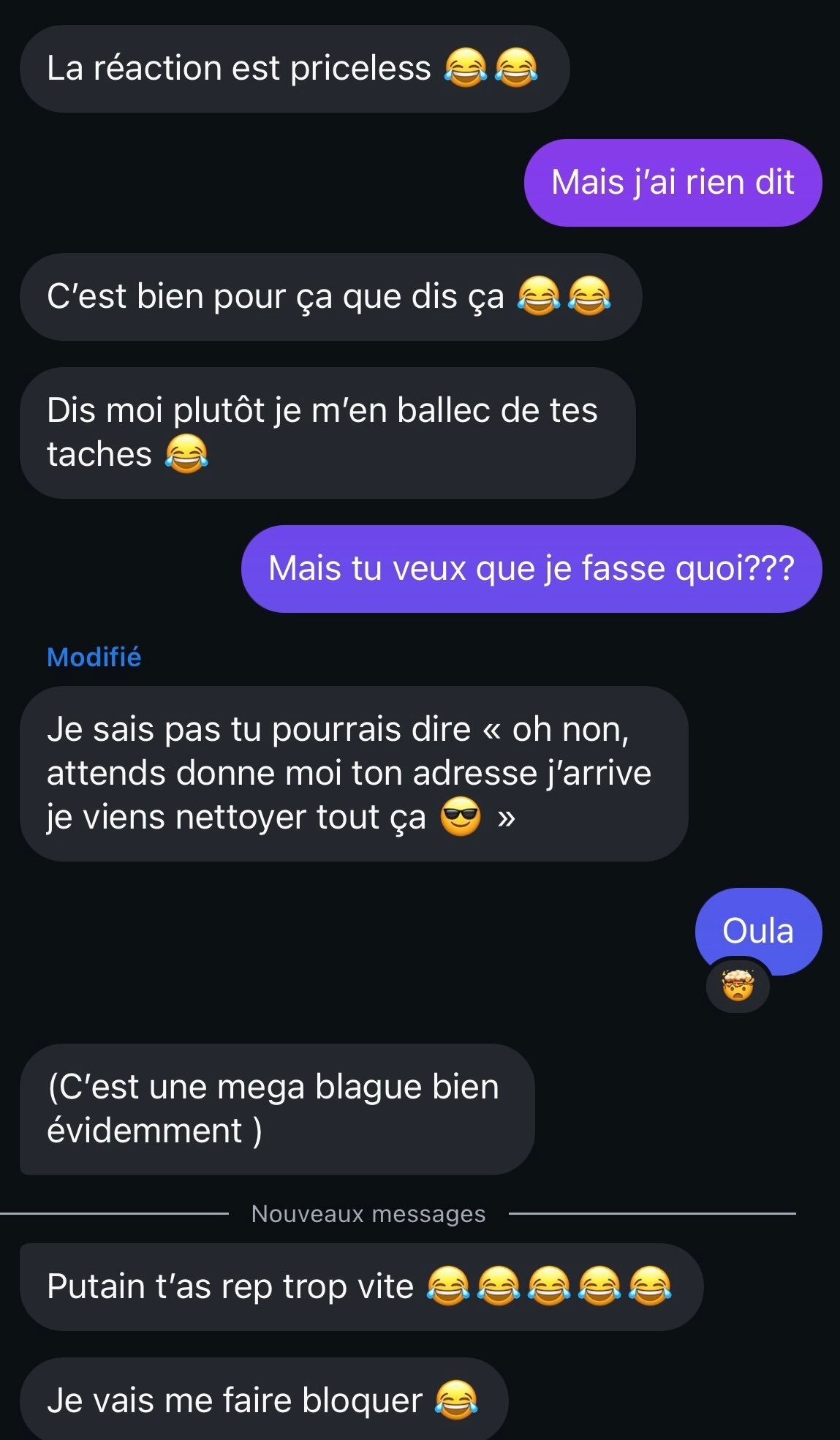The image size is (840, 1440).
Task: Open the exploding-head reaction on the Oula message
Action: click(738, 985)
